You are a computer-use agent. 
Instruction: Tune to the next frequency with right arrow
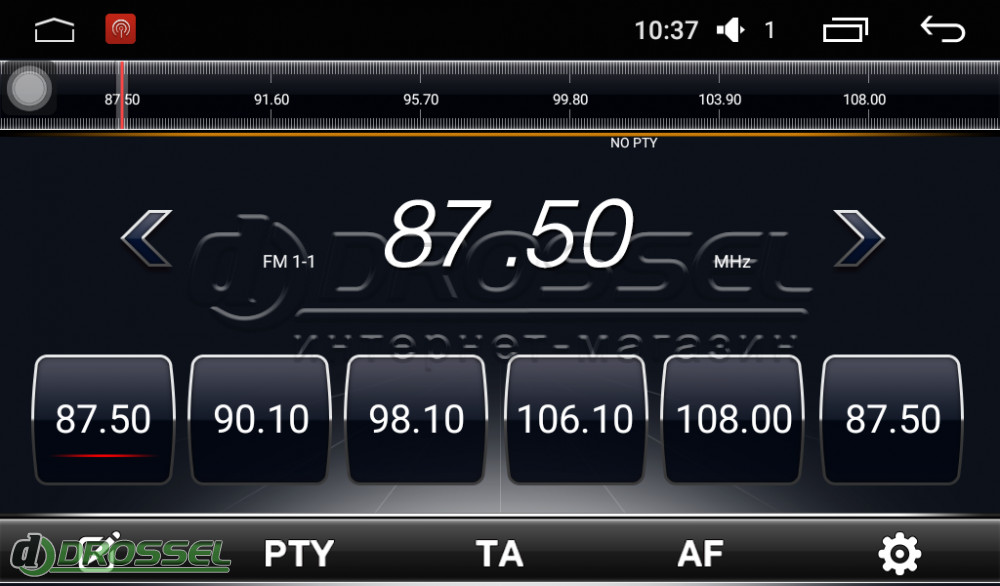point(859,239)
